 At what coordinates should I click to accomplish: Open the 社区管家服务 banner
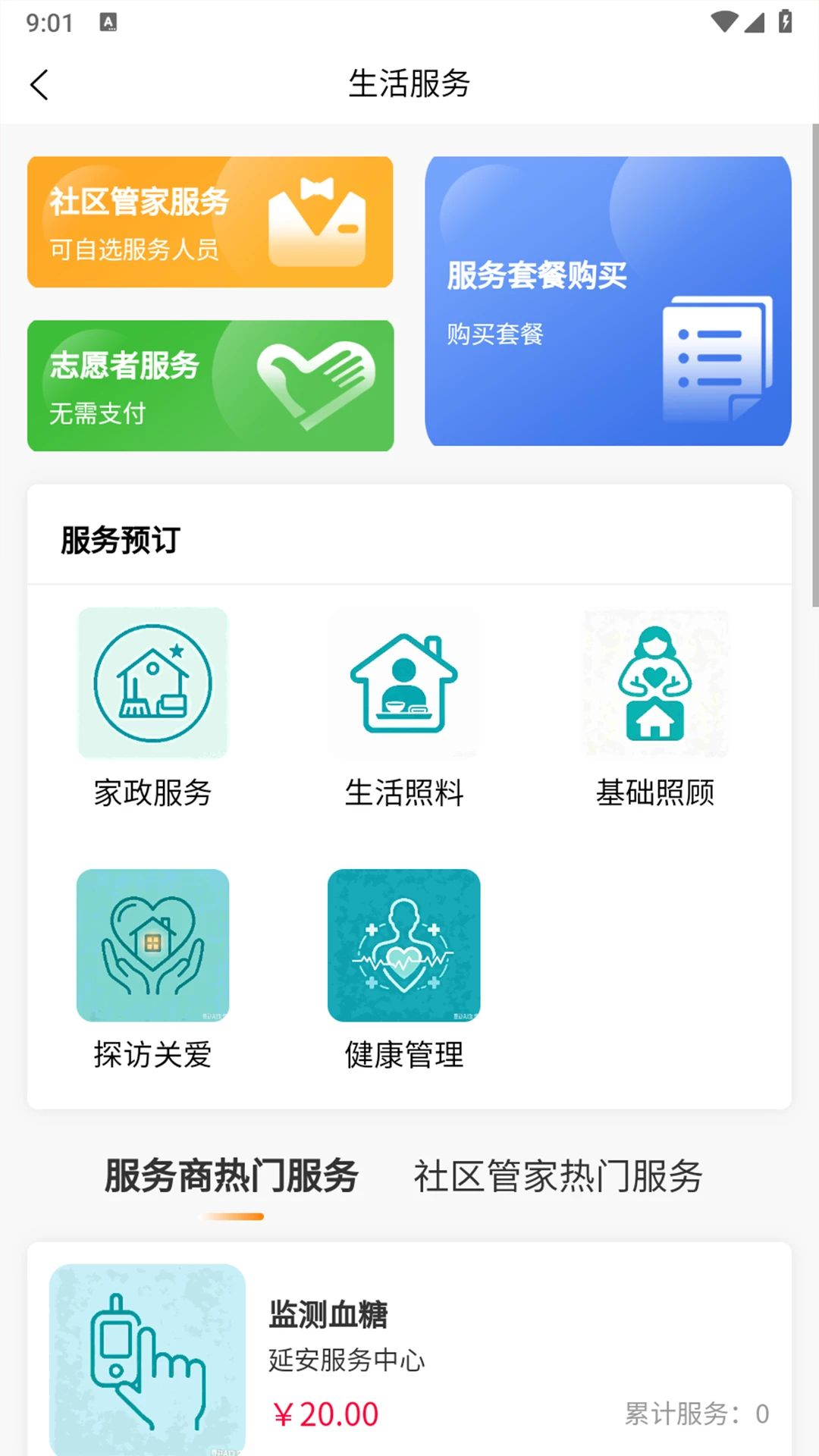click(x=210, y=222)
